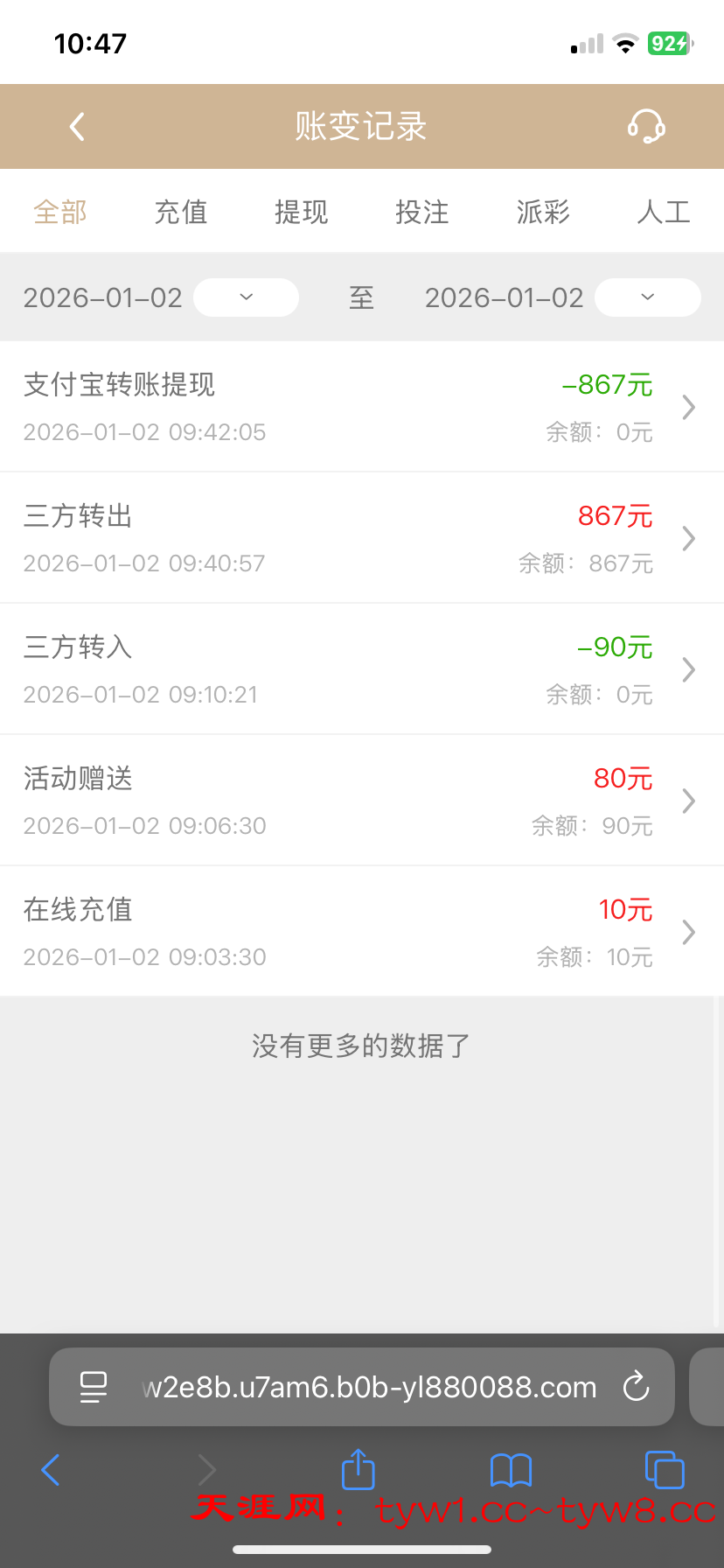Expand the start date dropdown

point(246,297)
